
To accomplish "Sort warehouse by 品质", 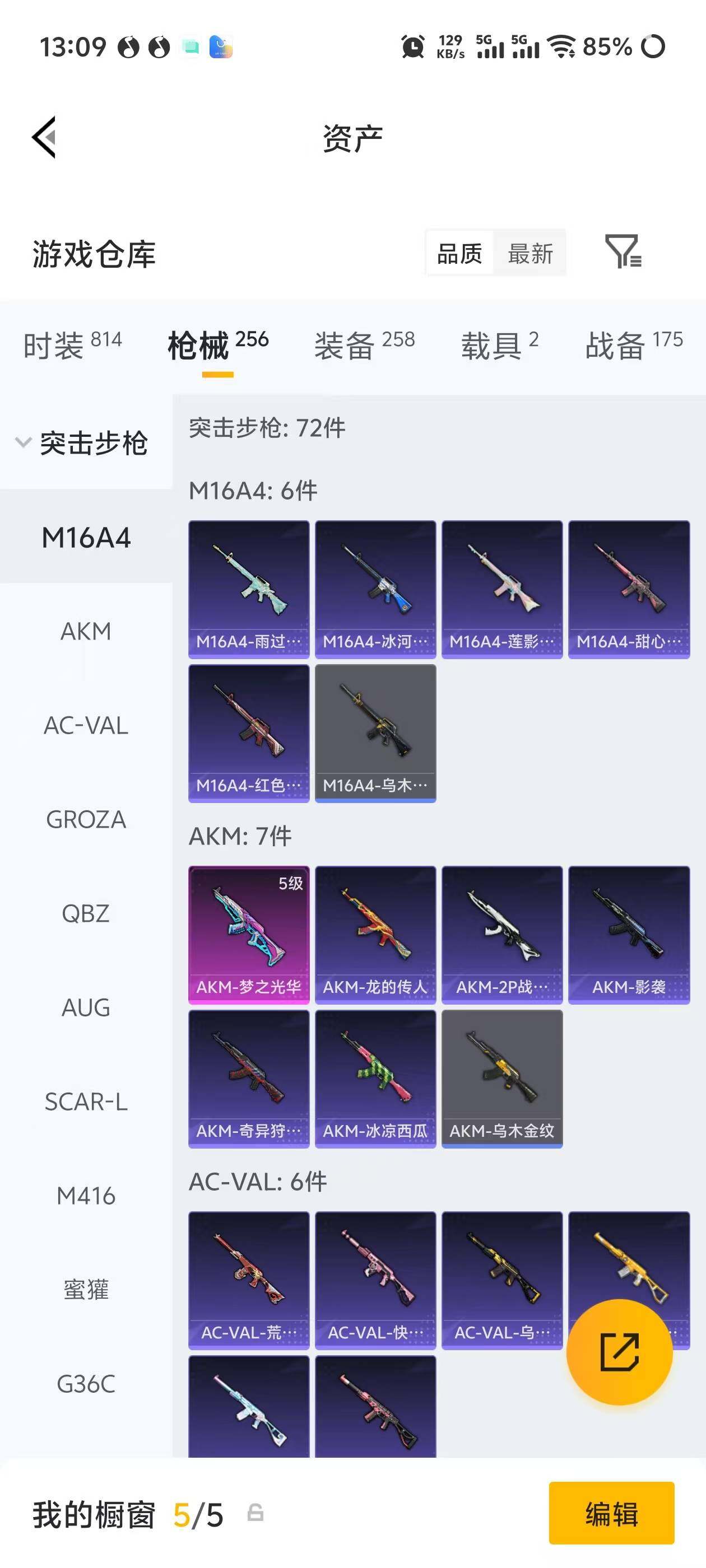I will [x=459, y=253].
